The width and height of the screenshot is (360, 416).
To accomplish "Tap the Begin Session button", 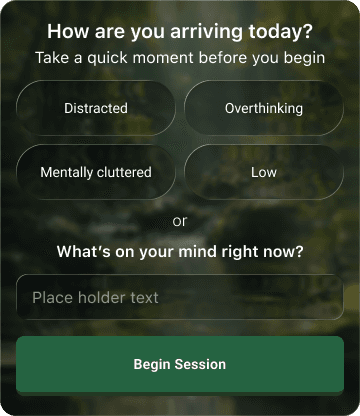I will 180,364.
